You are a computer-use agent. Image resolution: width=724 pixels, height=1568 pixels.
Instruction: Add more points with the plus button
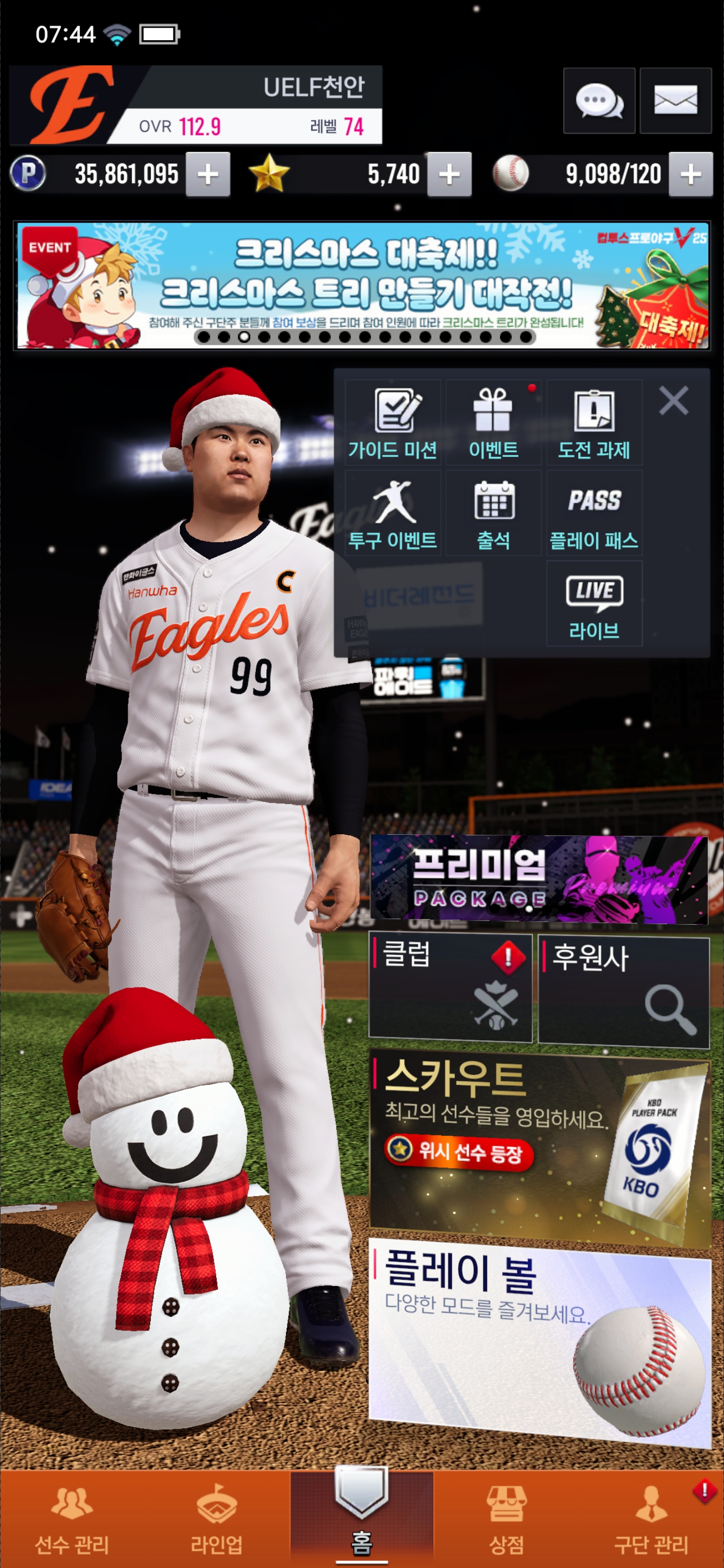coord(208,175)
